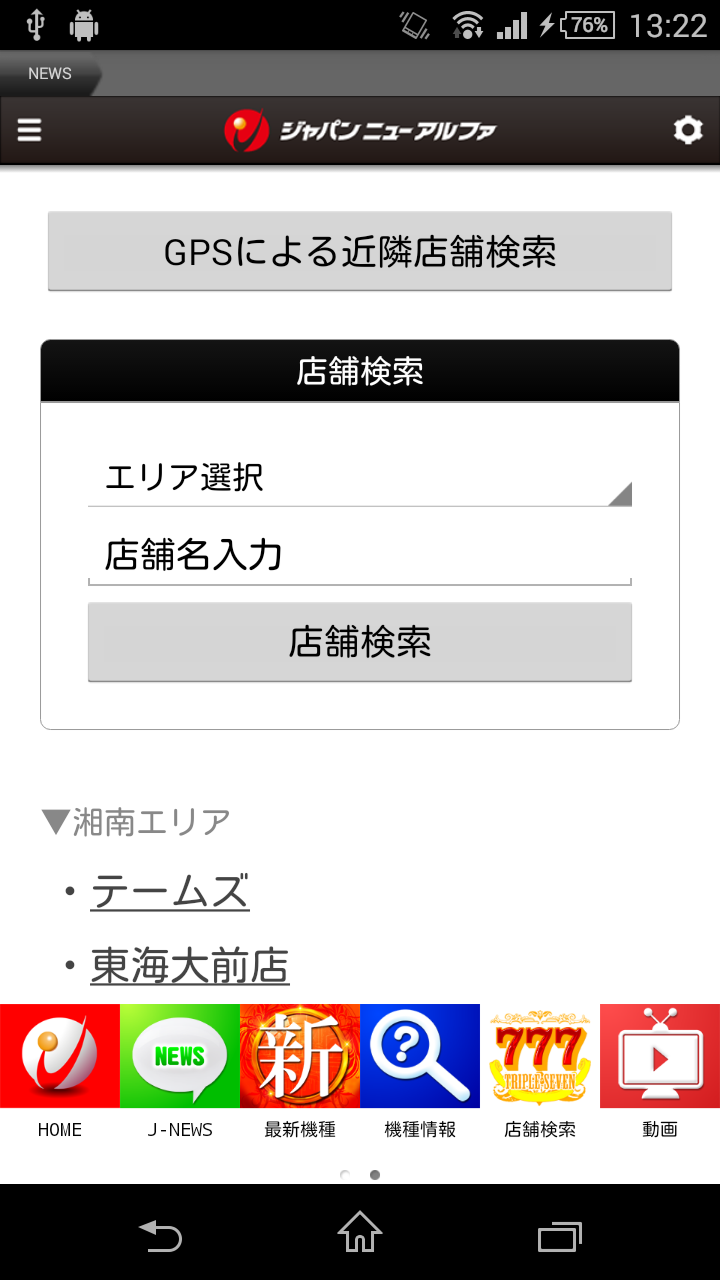Tap the NEWS tab at top
The height and width of the screenshot is (1280, 720).
(x=50, y=74)
